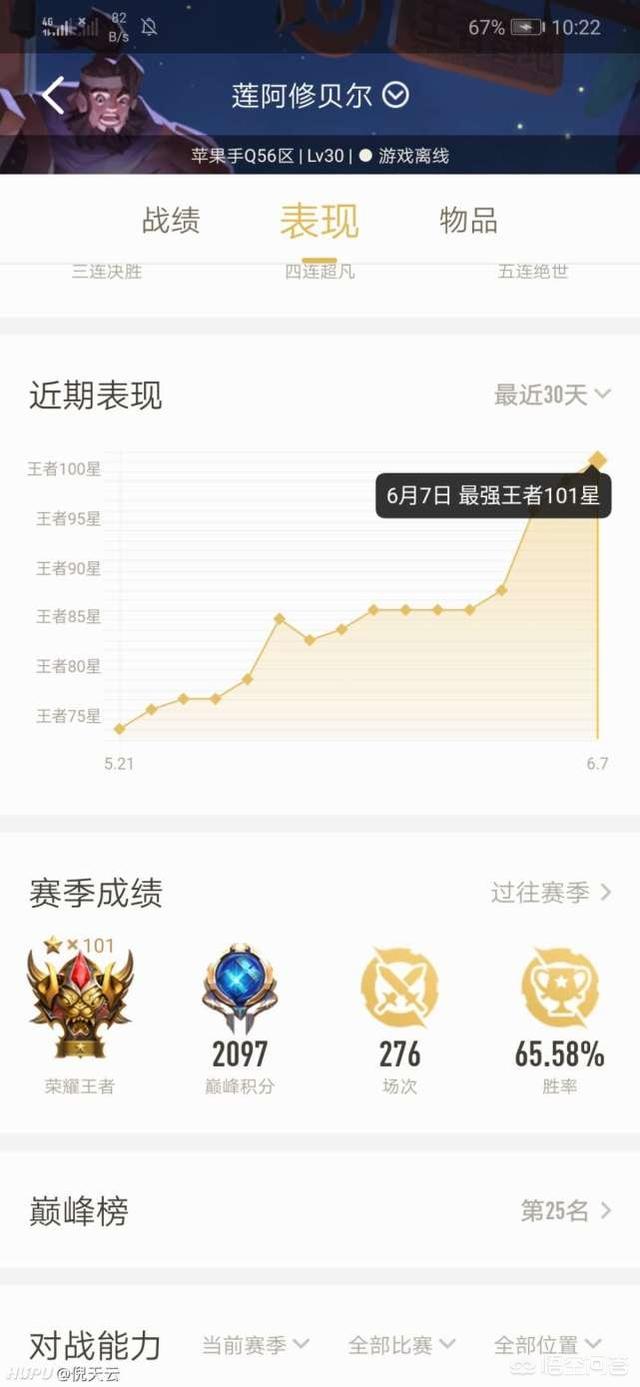Screen dimensions: 640x1387
Task: Tap the 6月7日 data point on chart
Action: (x=598, y=460)
